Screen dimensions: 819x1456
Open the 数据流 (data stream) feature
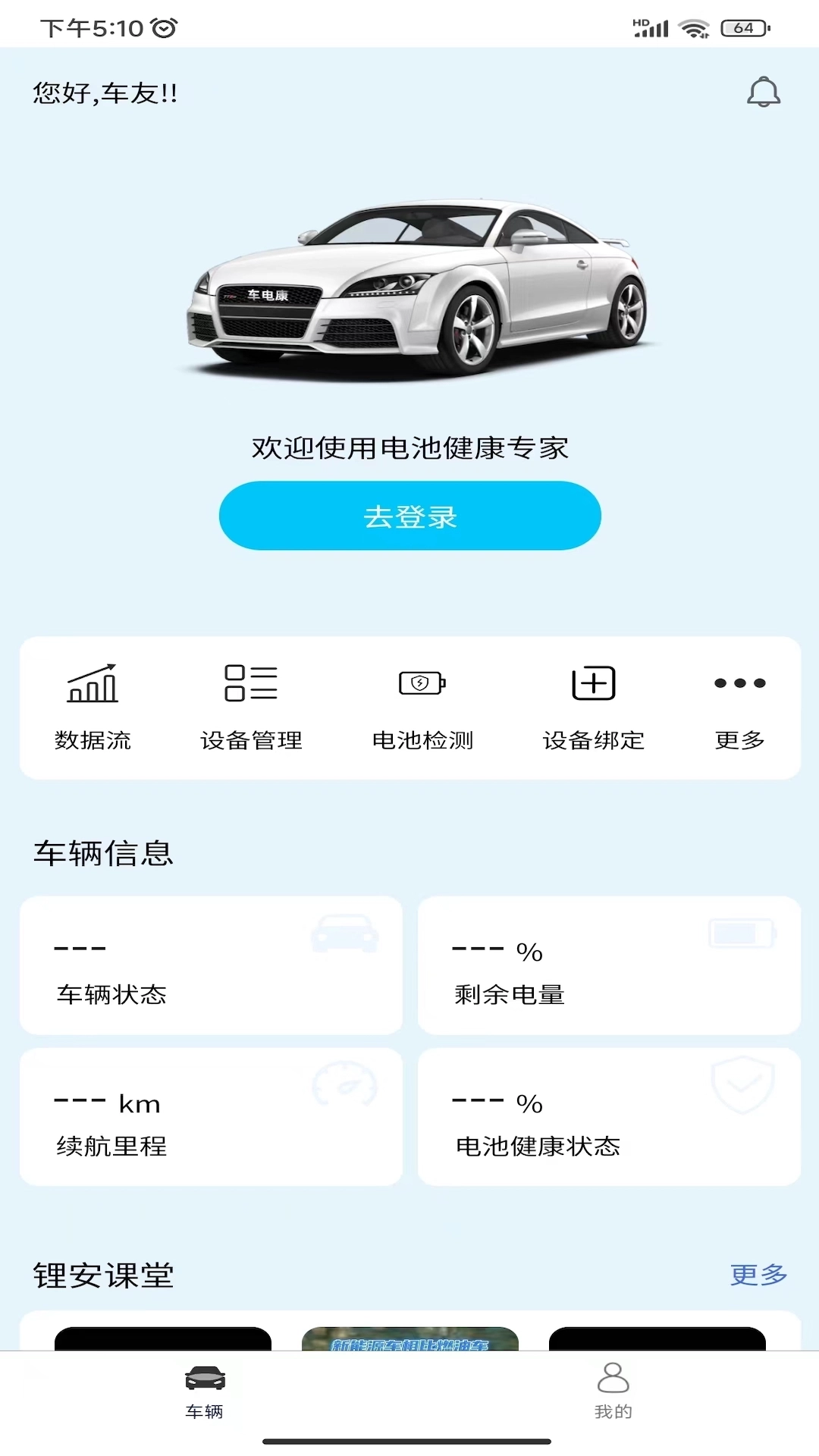(x=94, y=709)
